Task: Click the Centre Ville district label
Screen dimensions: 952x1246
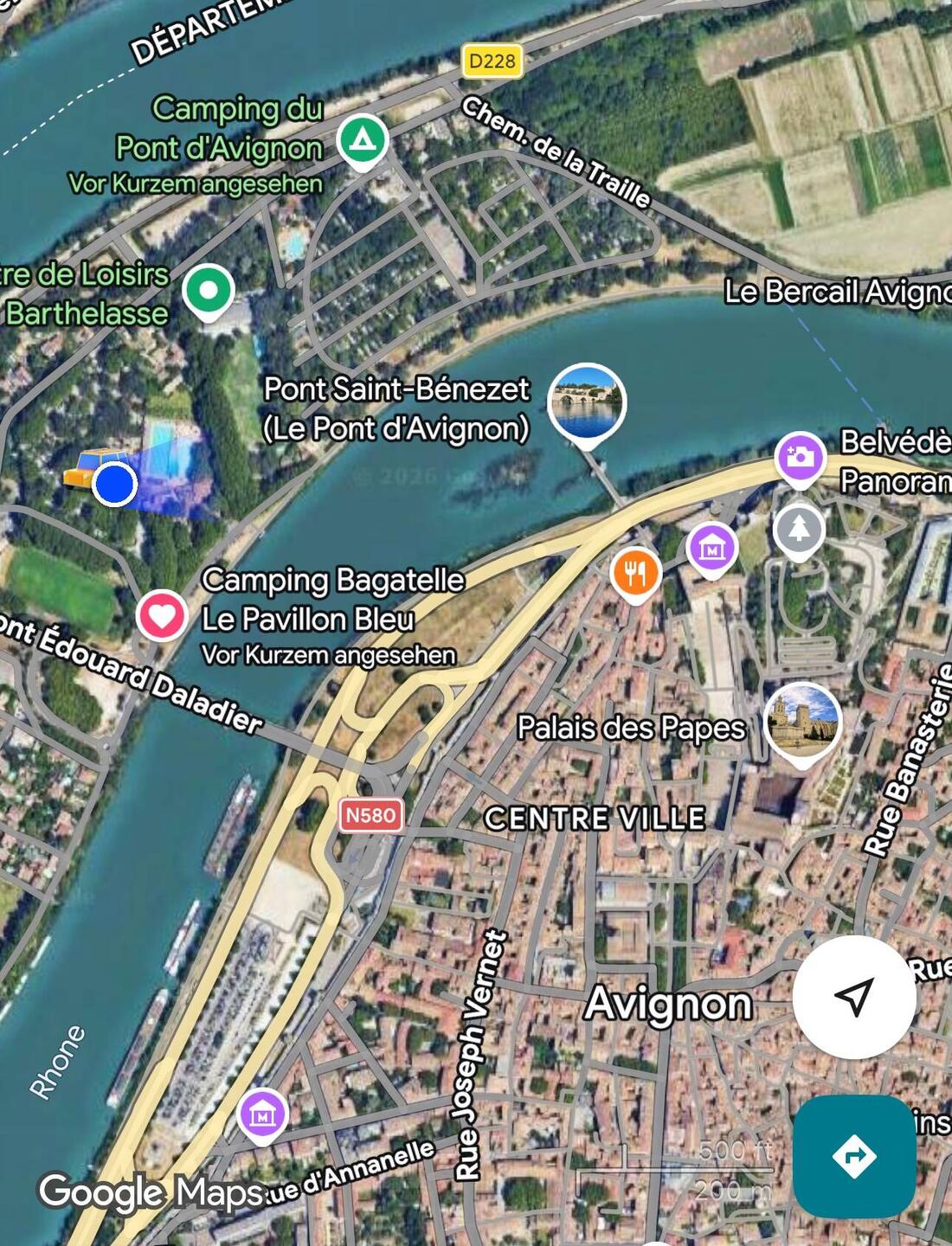Action: [595, 817]
